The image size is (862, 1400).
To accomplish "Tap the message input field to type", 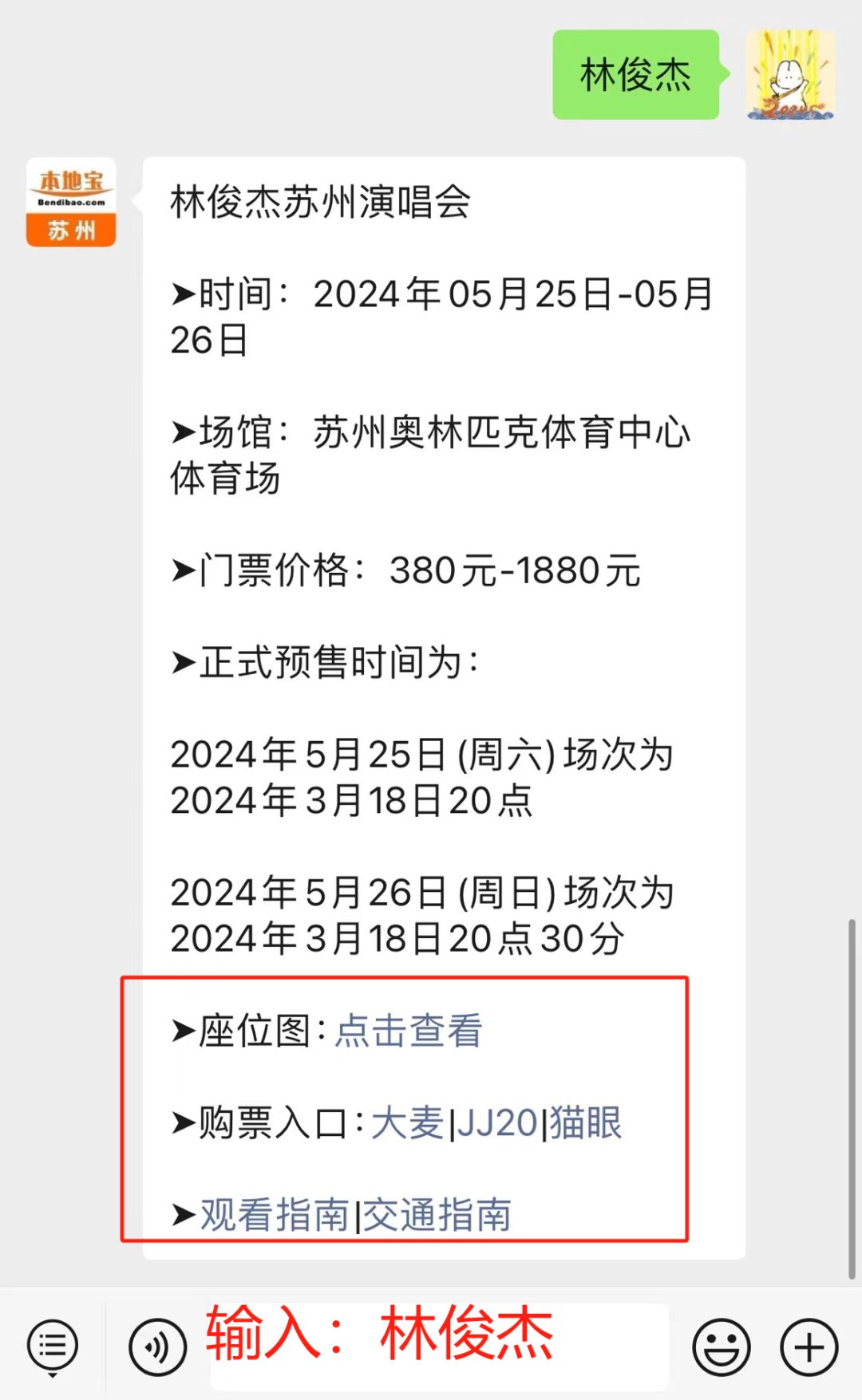I will tap(439, 1344).
